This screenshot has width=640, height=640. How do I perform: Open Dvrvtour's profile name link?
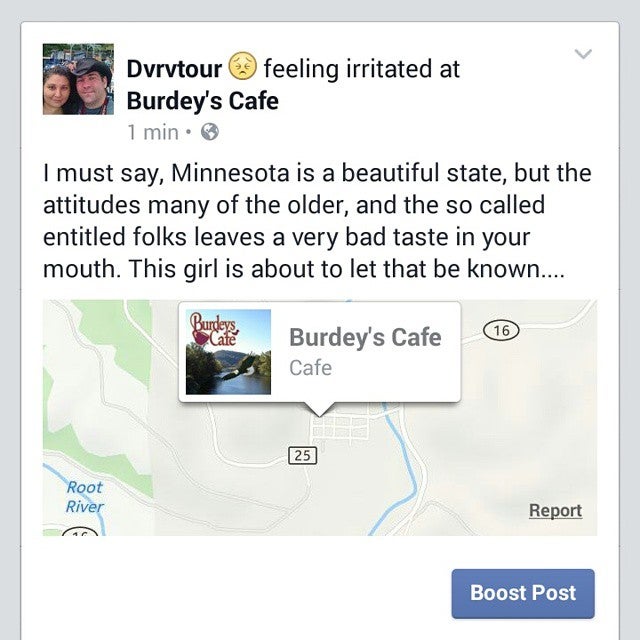[x=174, y=69]
